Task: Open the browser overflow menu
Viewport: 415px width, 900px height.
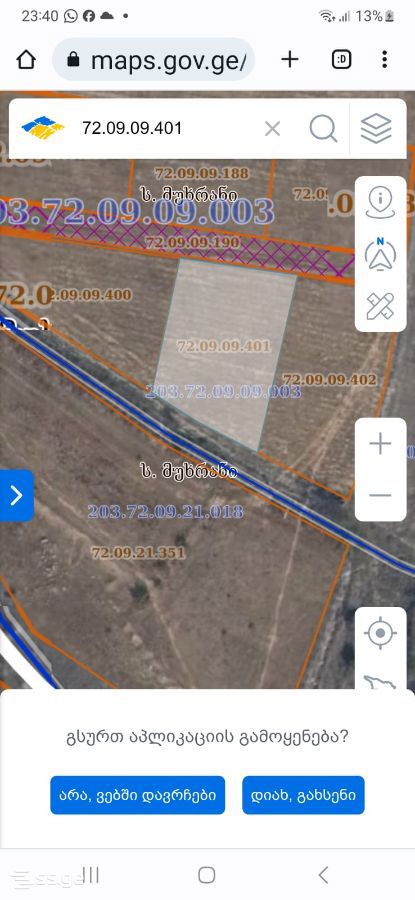Action: [385, 59]
